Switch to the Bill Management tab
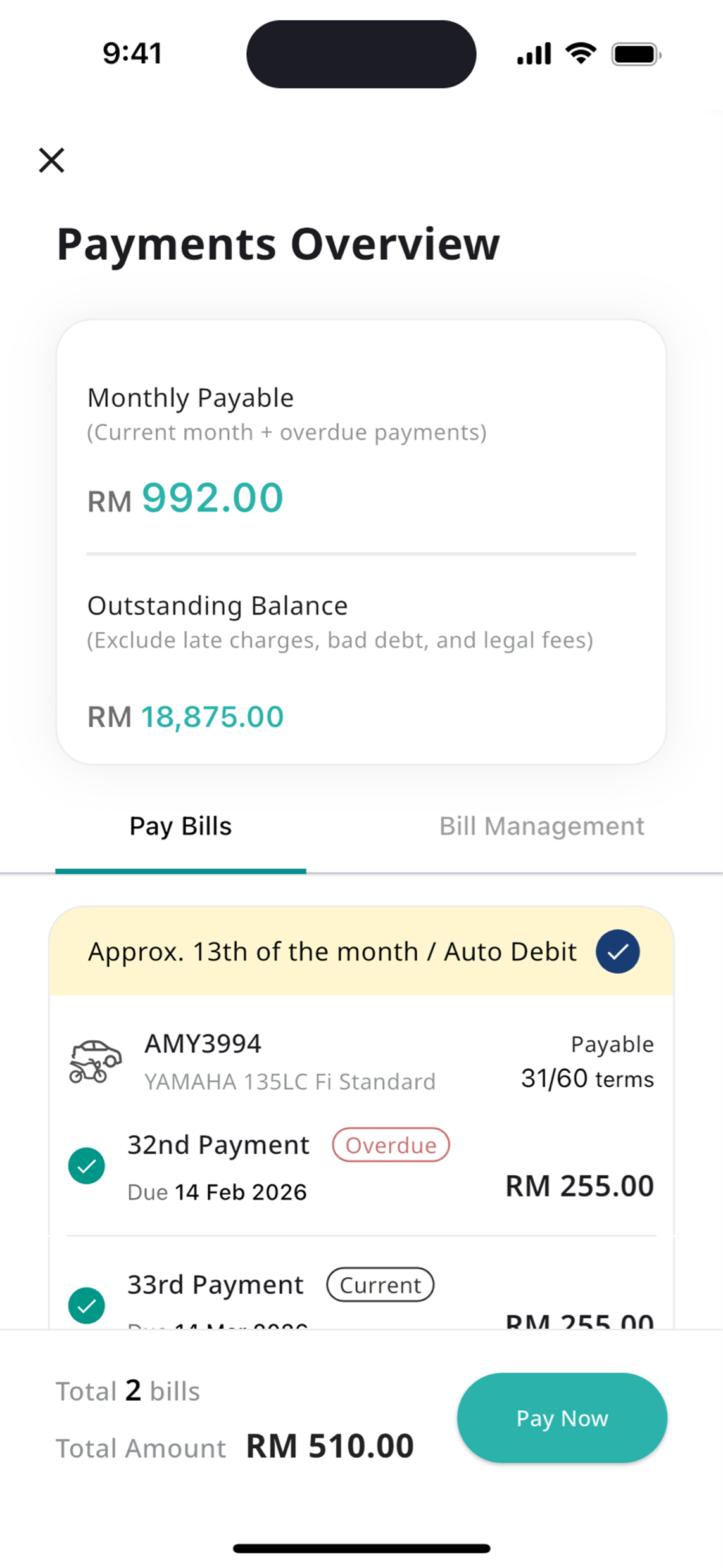The image size is (723, 1568). pos(541,826)
